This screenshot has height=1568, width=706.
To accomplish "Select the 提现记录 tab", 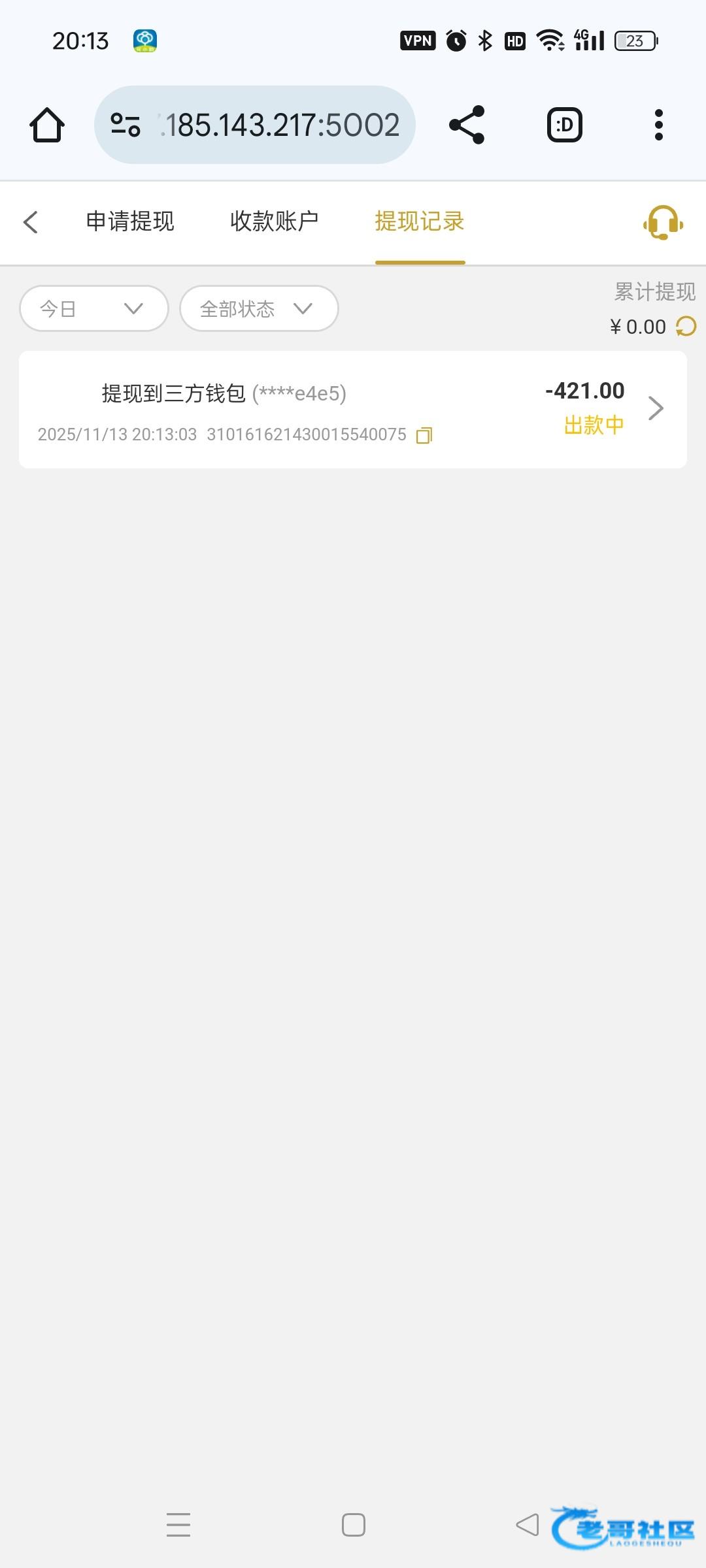I will (x=419, y=221).
